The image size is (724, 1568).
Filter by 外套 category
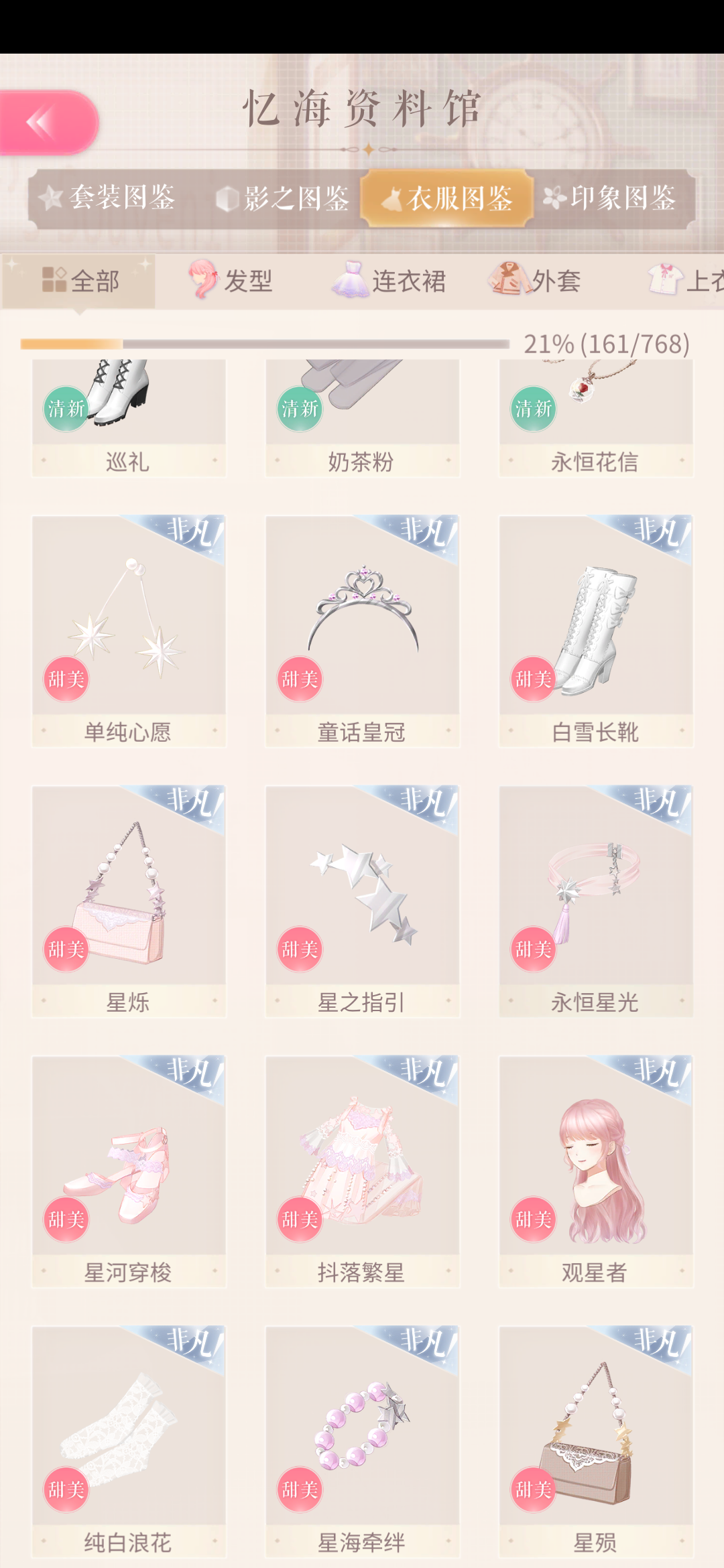point(535,281)
